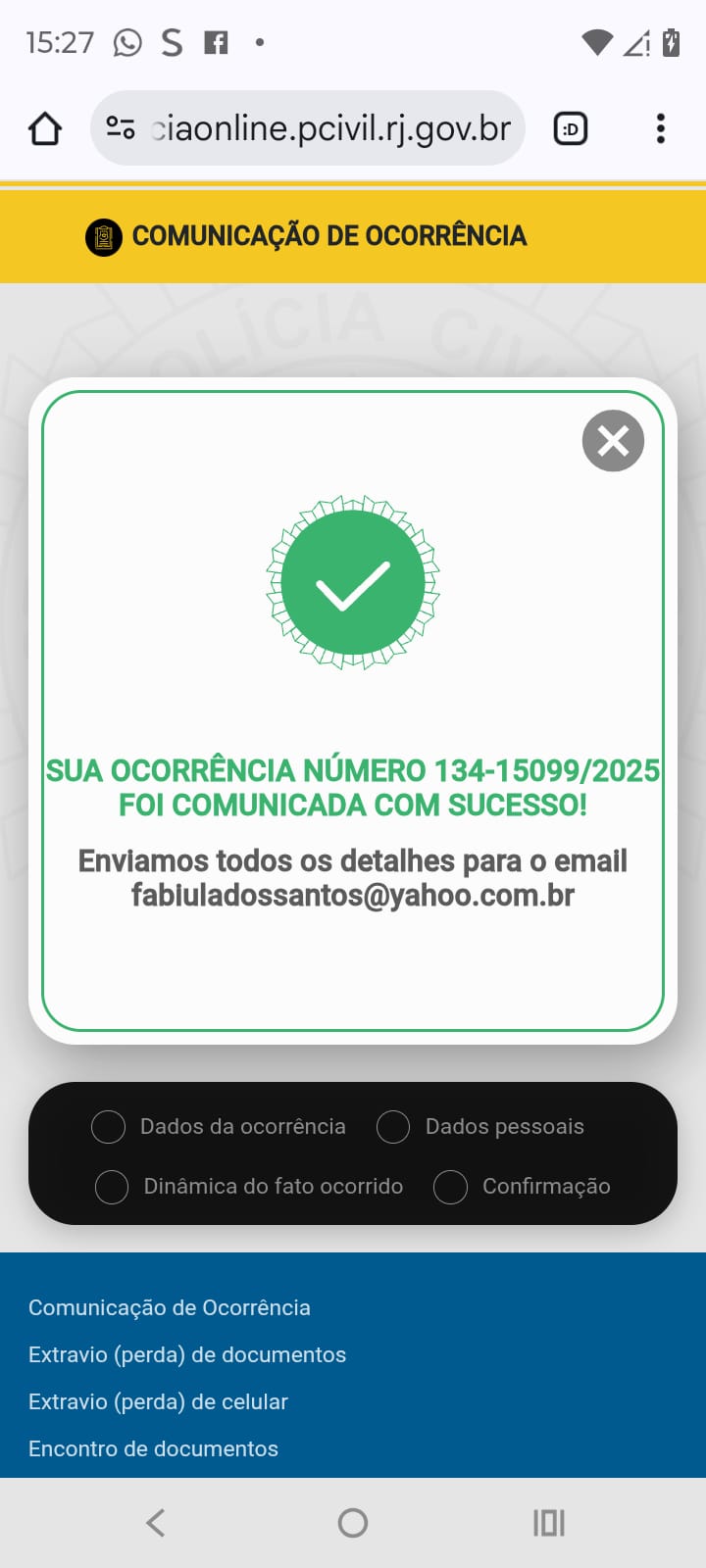Open Extravio (perda) de celular link
The height and width of the screenshot is (1568, 706).
(x=158, y=1401)
